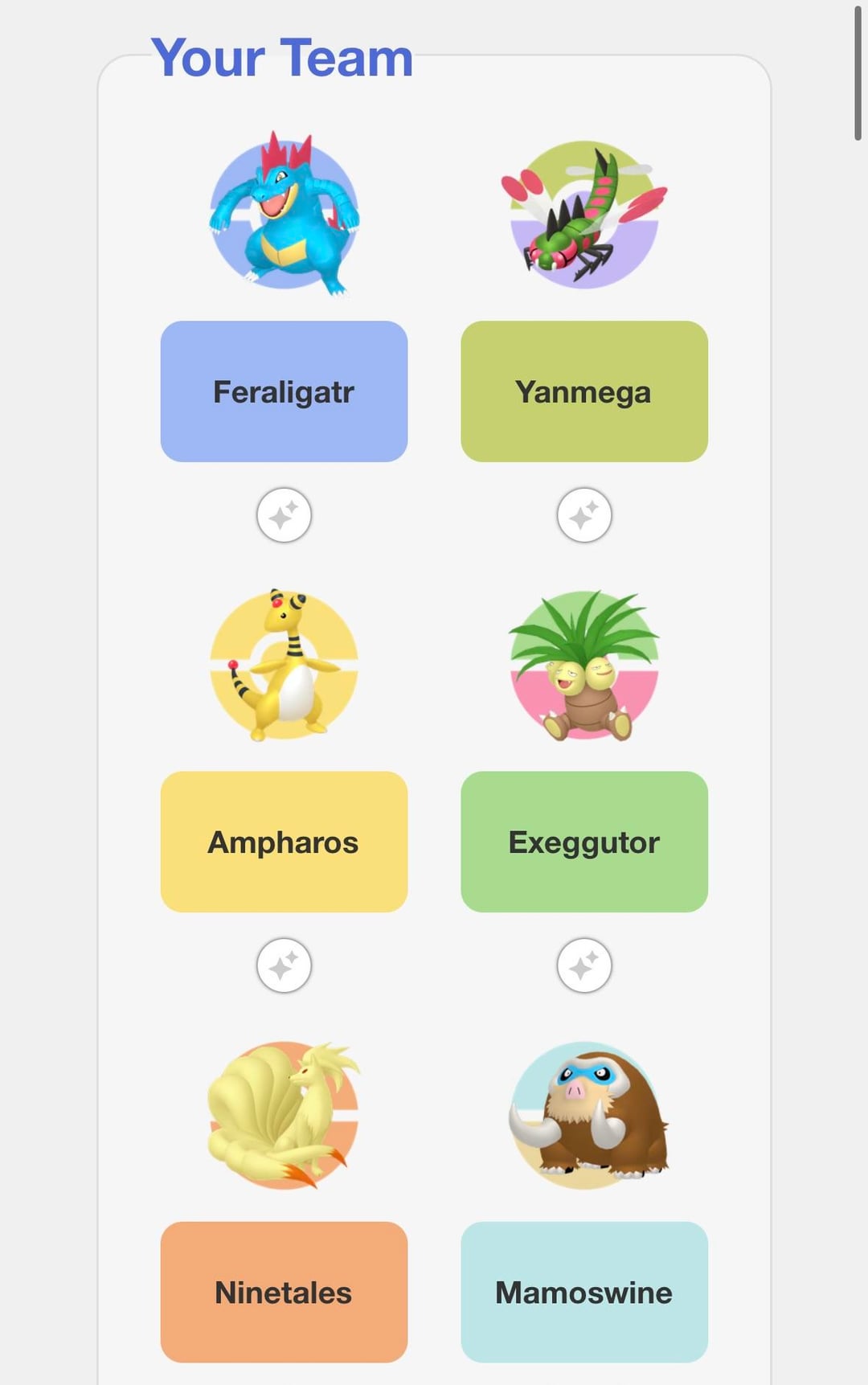Toggle the sparkle icon under Feraligatr

pos(284,515)
